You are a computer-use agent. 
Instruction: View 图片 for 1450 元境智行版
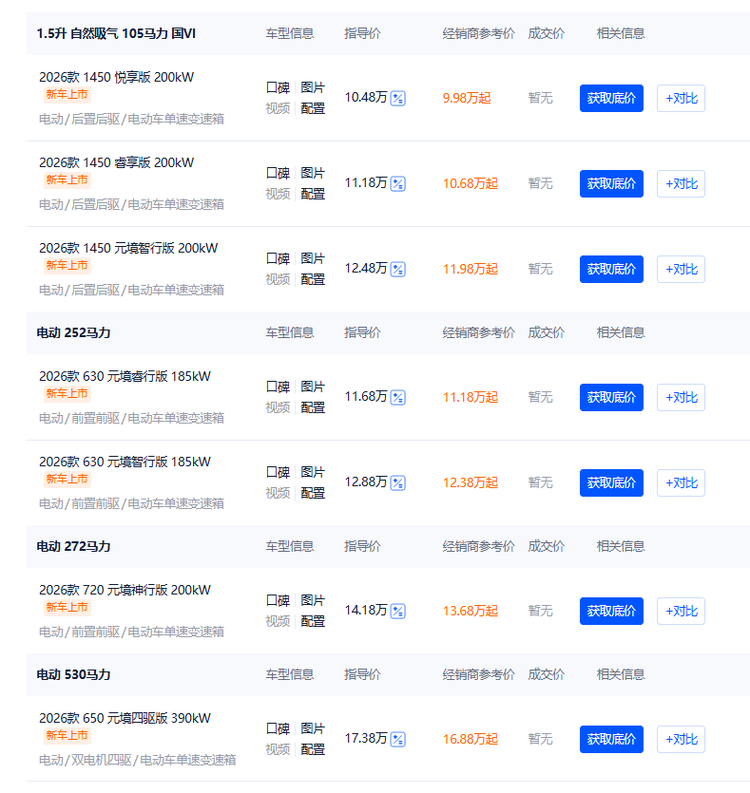(313, 258)
